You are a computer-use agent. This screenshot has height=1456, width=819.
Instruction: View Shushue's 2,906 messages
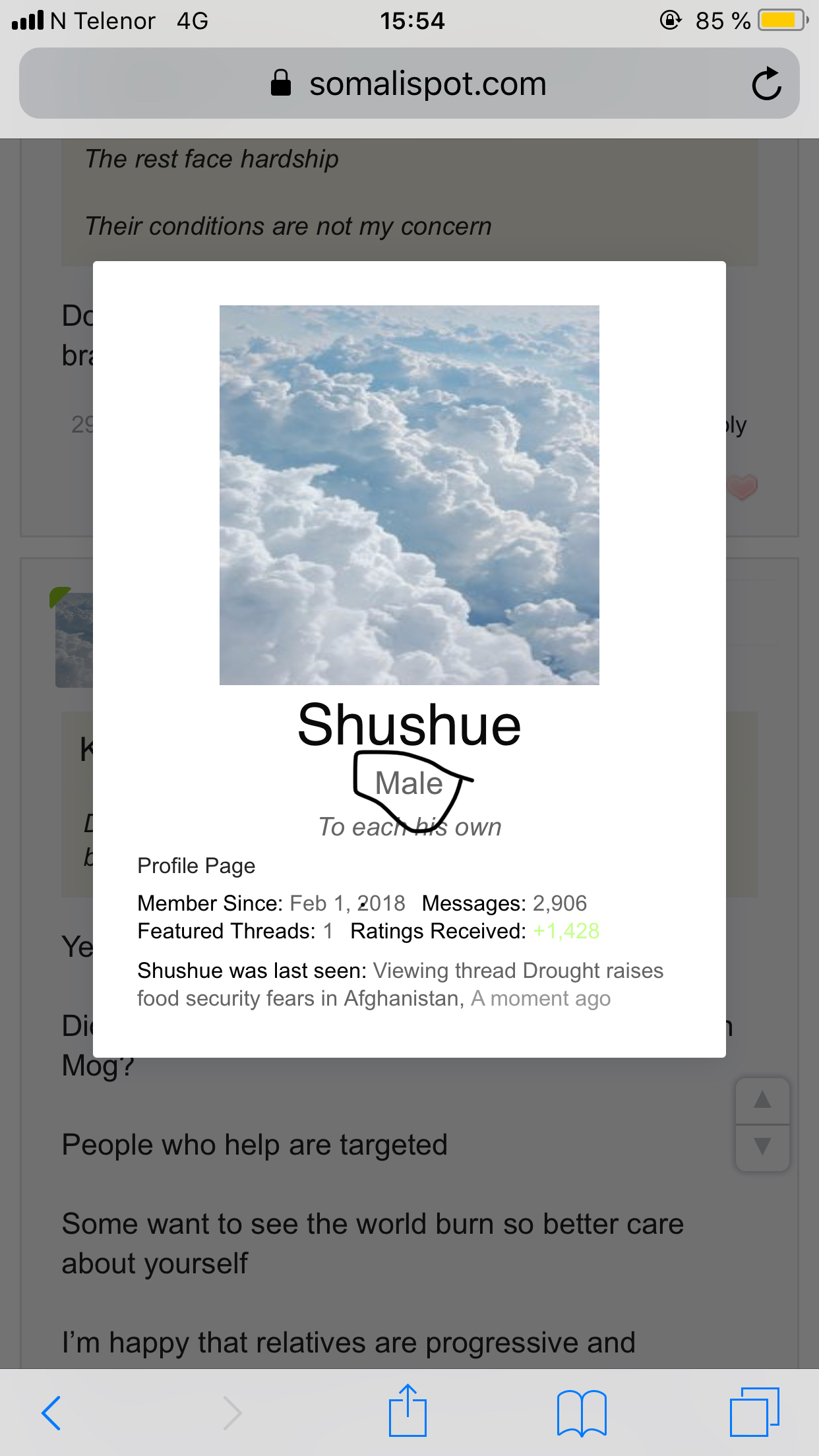[x=559, y=903]
